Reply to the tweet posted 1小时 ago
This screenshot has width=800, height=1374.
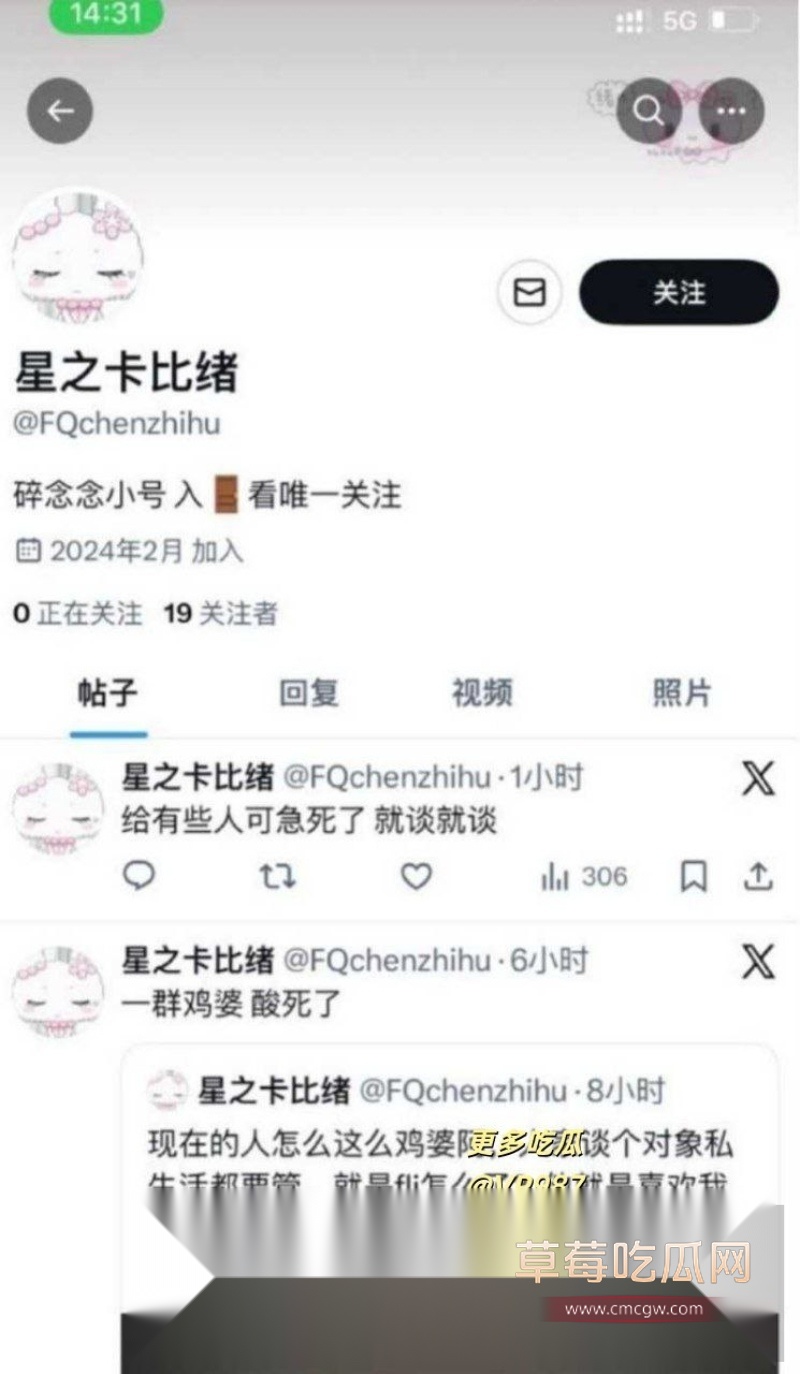coord(139,877)
